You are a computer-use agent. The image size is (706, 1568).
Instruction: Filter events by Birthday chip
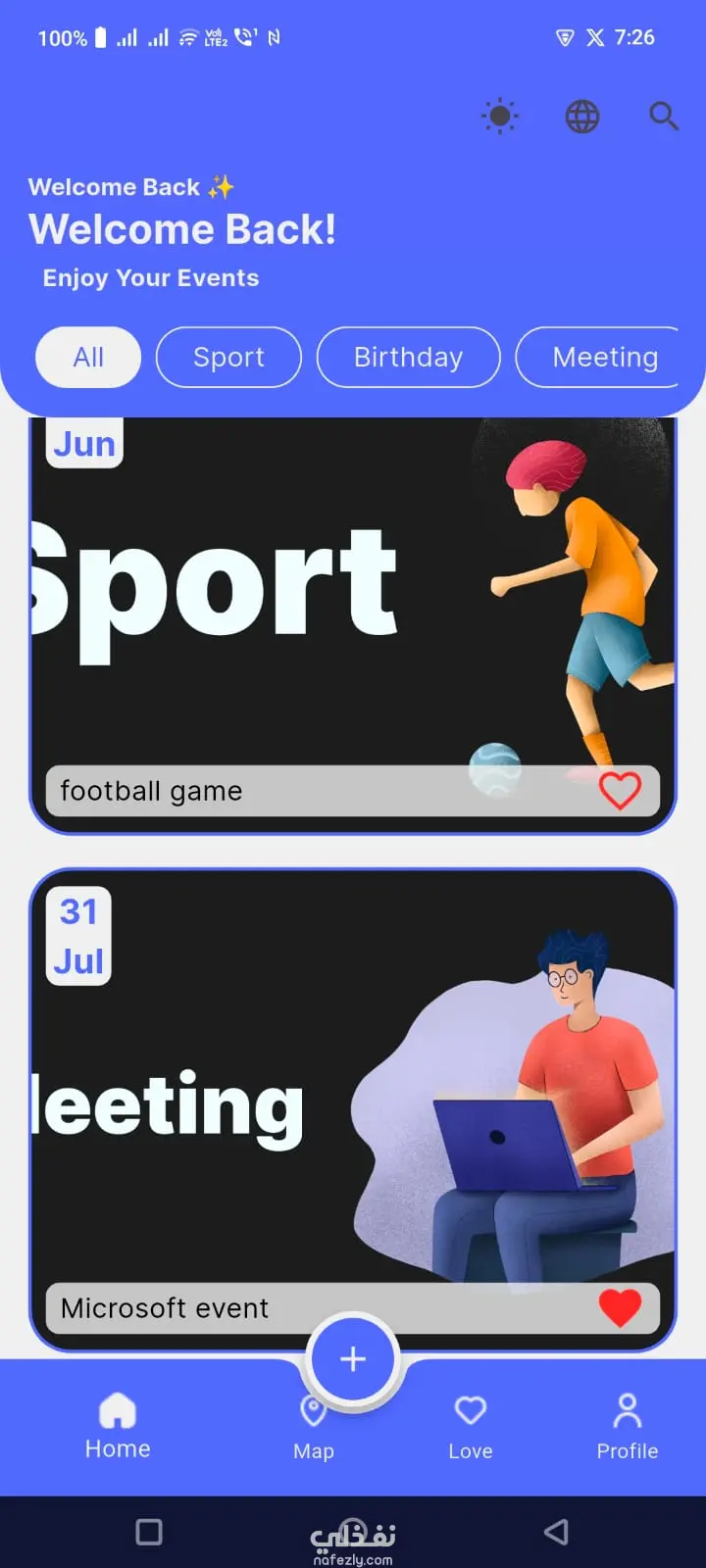(408, 357)
